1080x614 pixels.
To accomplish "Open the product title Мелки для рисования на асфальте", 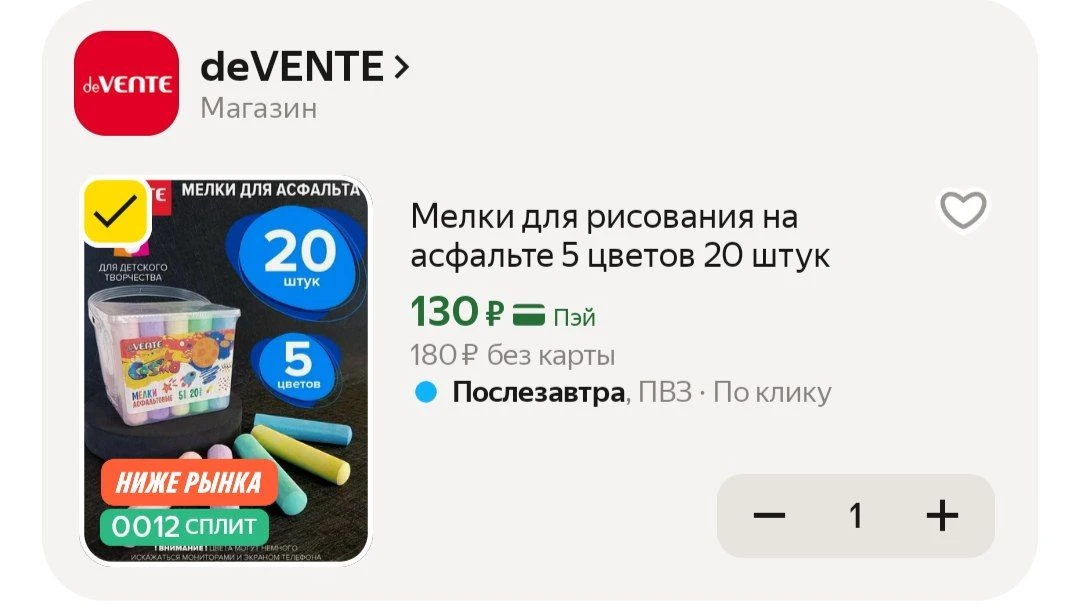I will click(x=620, y=236).
